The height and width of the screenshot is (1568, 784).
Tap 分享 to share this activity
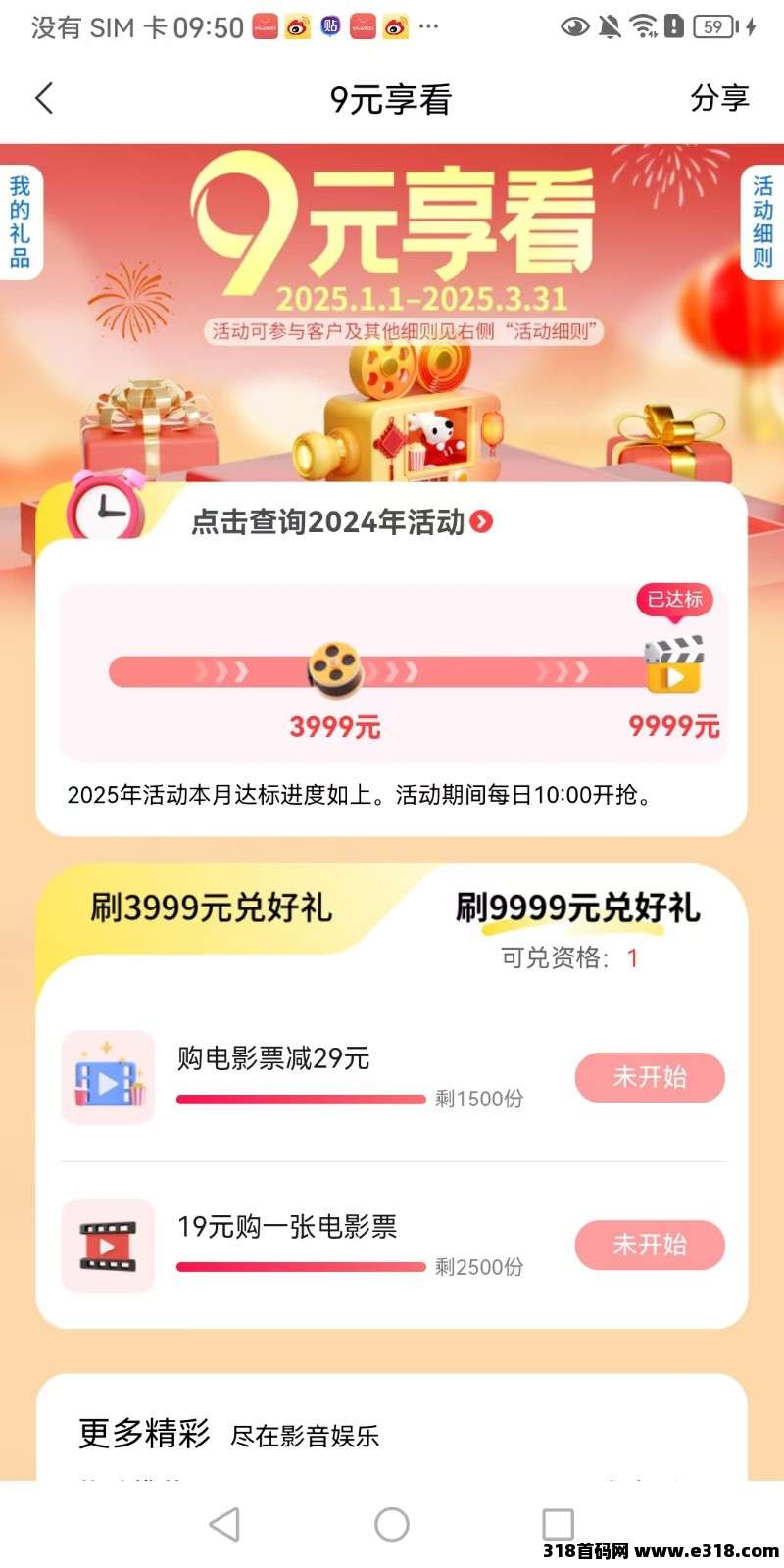coord(719,99)
